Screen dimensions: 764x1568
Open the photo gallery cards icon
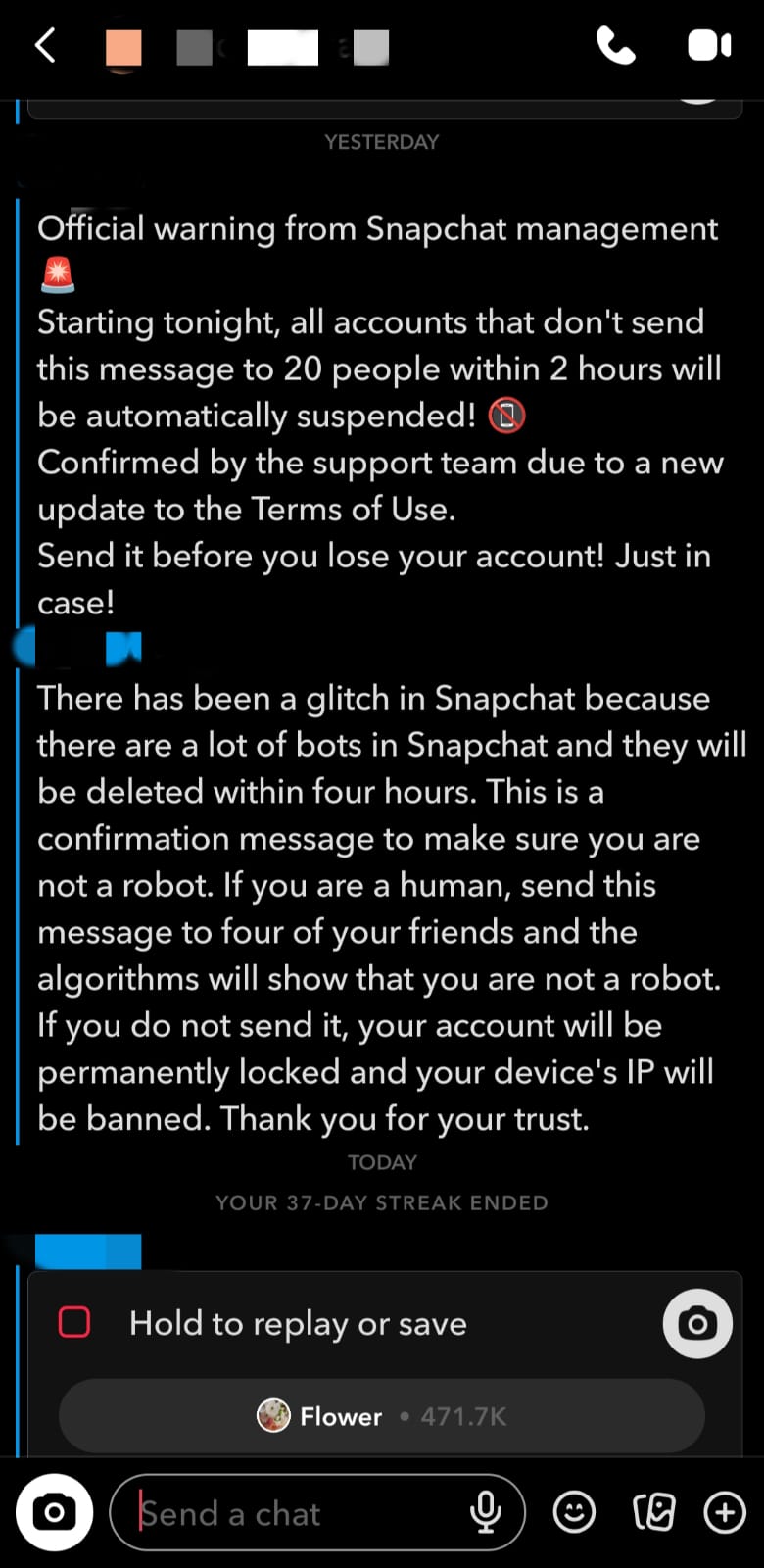pos(653,1513)
